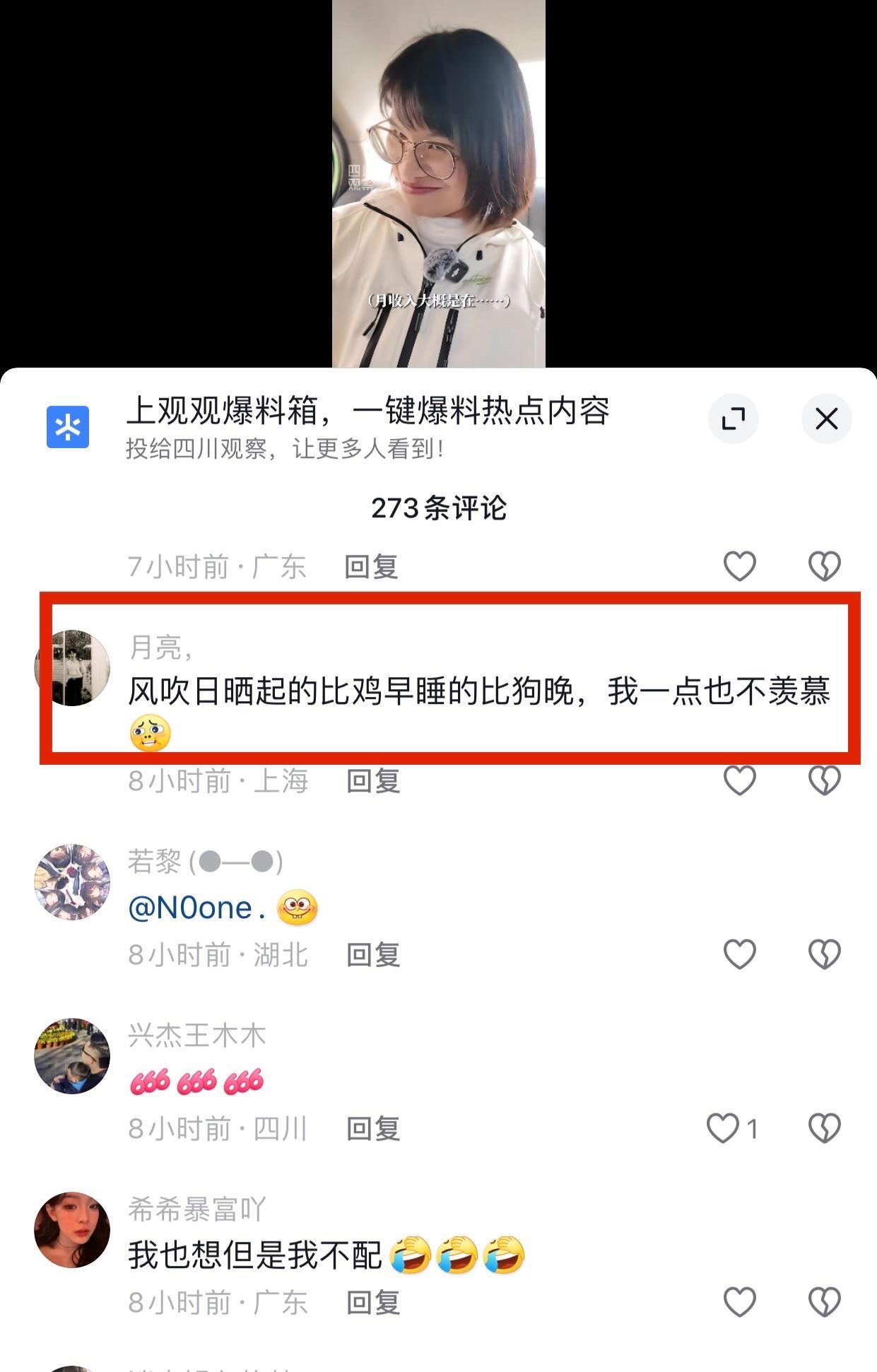The height and width of the screenshot is (1372, 877).
Task: Reply to 月亮,'s comment
Action: click(x=373, y=781)
